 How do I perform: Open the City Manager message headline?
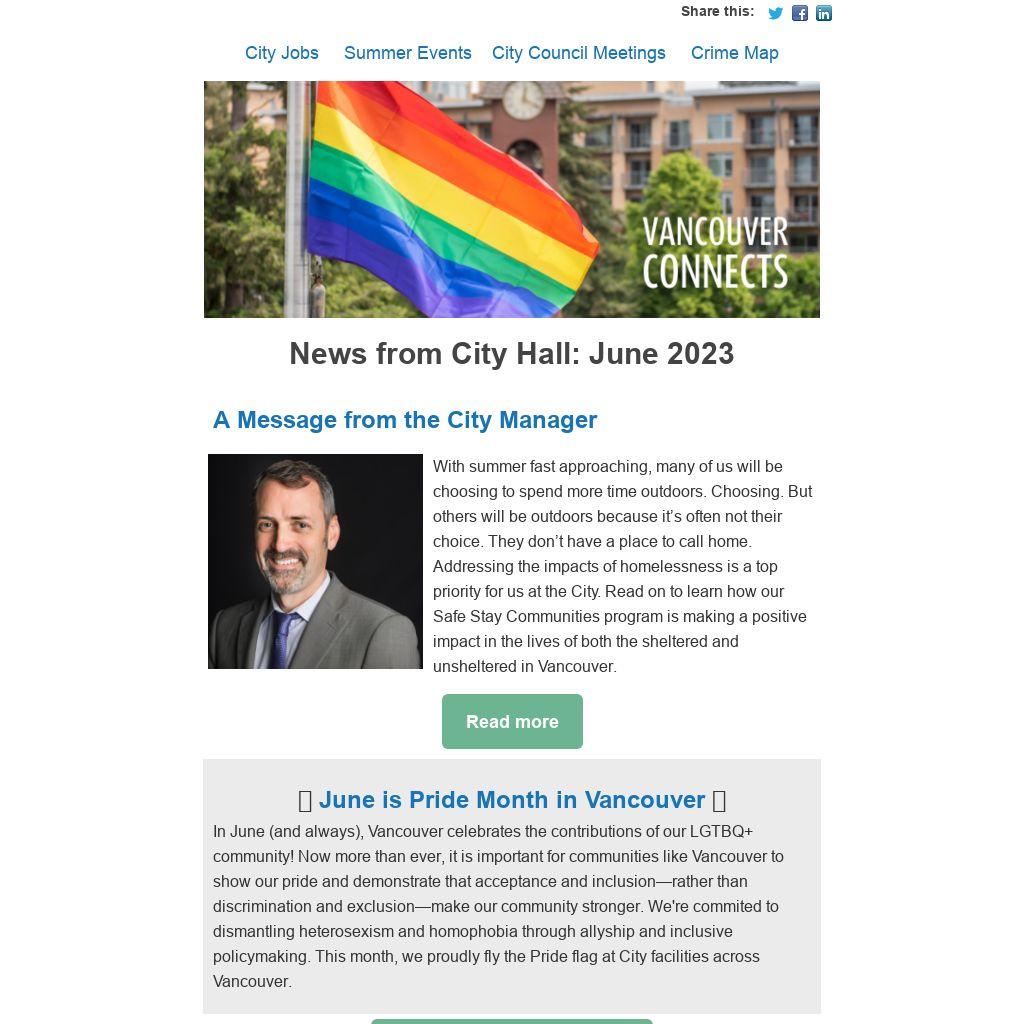[405, 420]
